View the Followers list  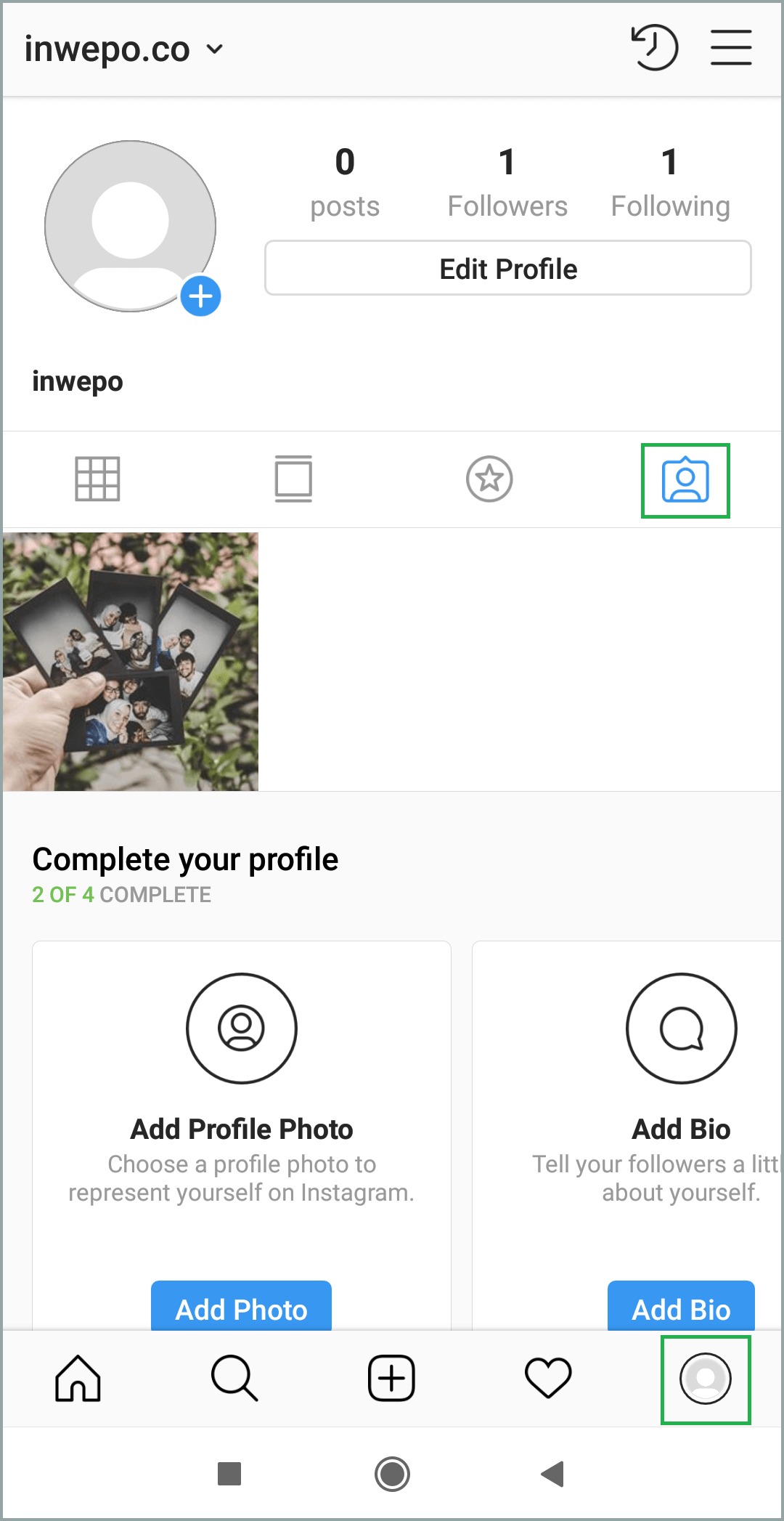[x=507, y=183]
